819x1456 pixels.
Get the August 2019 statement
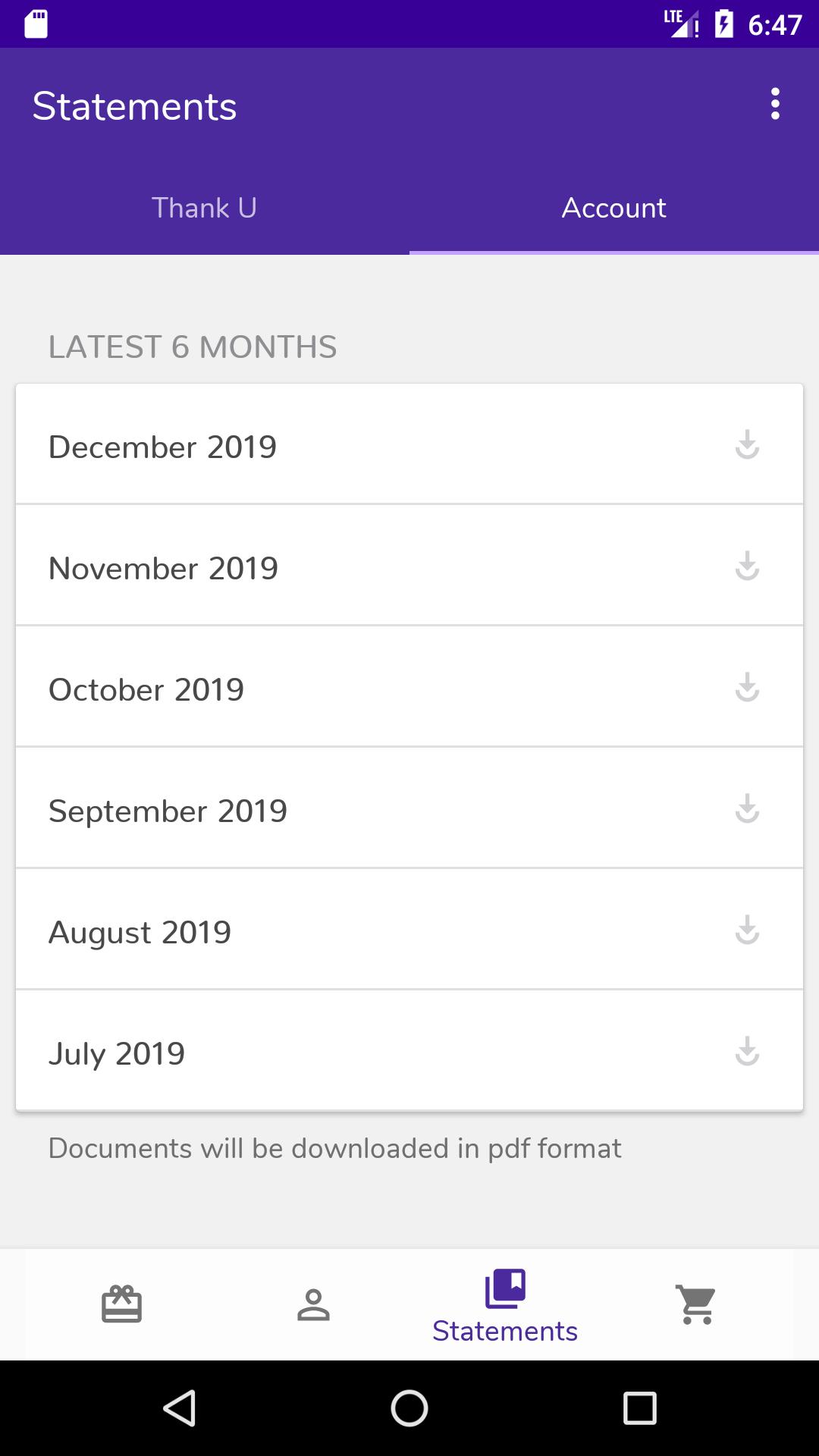coord(747,930)
